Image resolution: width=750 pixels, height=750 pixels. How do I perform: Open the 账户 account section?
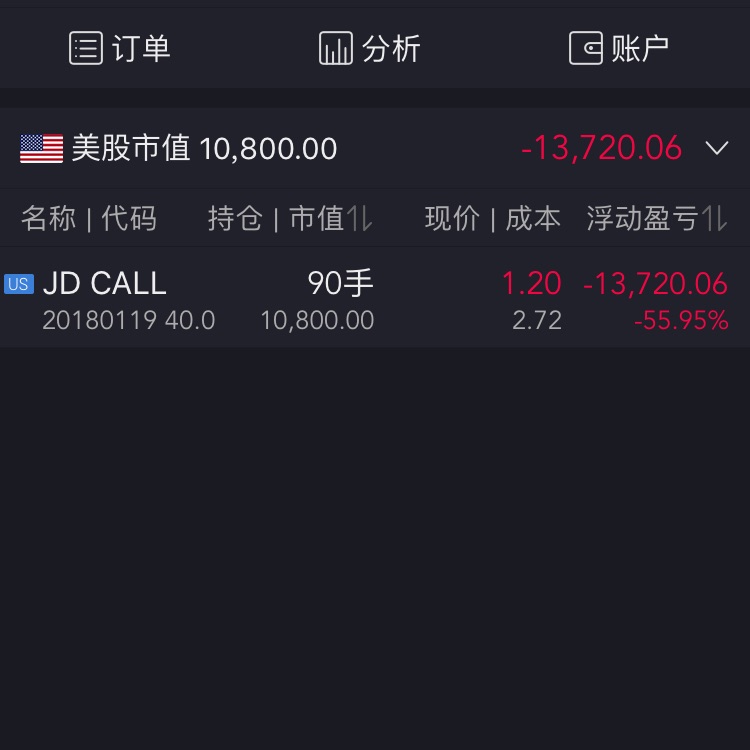[x=619, y=48]
